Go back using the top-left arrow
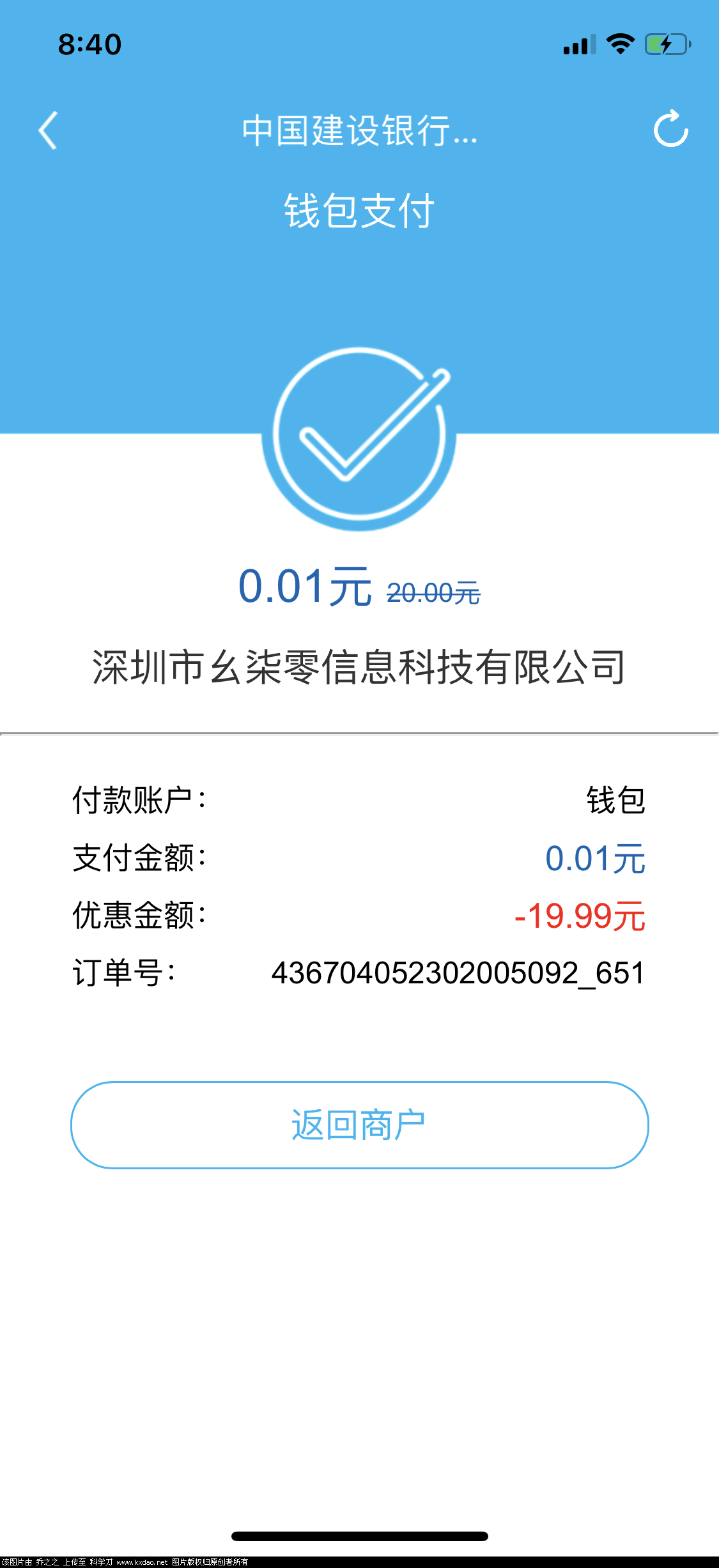Viewport: 719px width, 1568px height. tap(48, 130)
